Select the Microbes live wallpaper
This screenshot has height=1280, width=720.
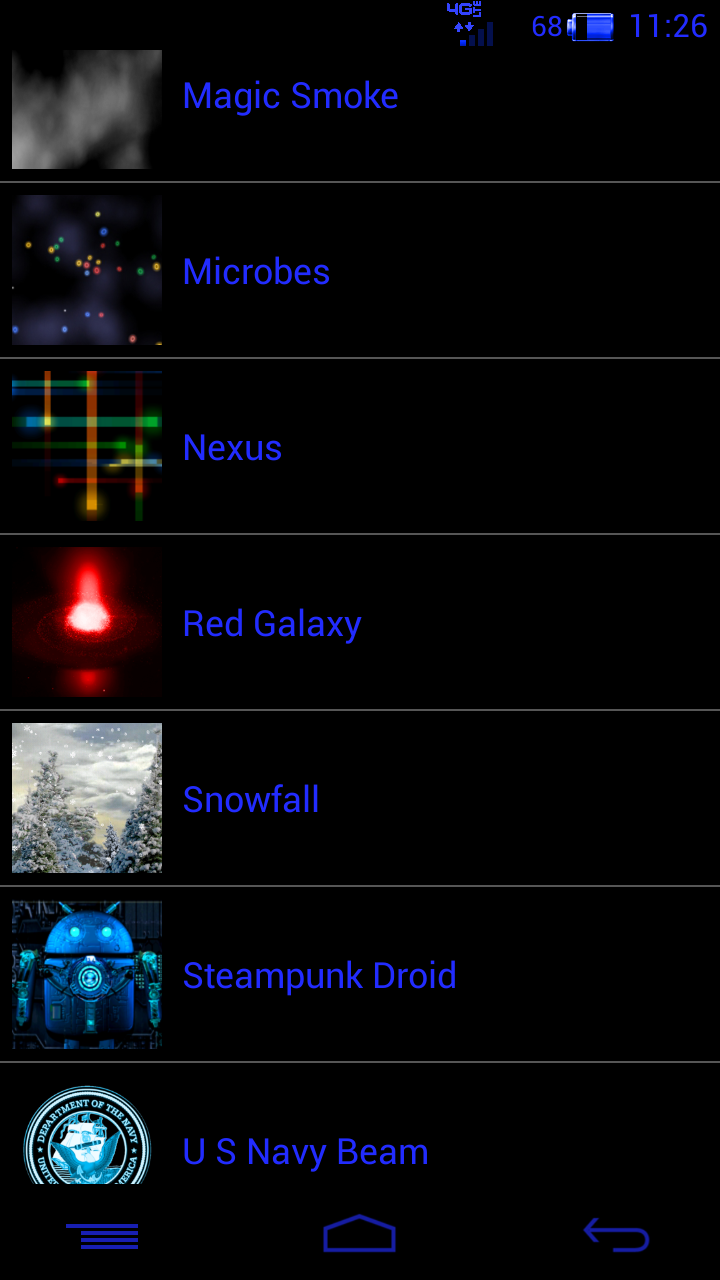coord(256,271)
